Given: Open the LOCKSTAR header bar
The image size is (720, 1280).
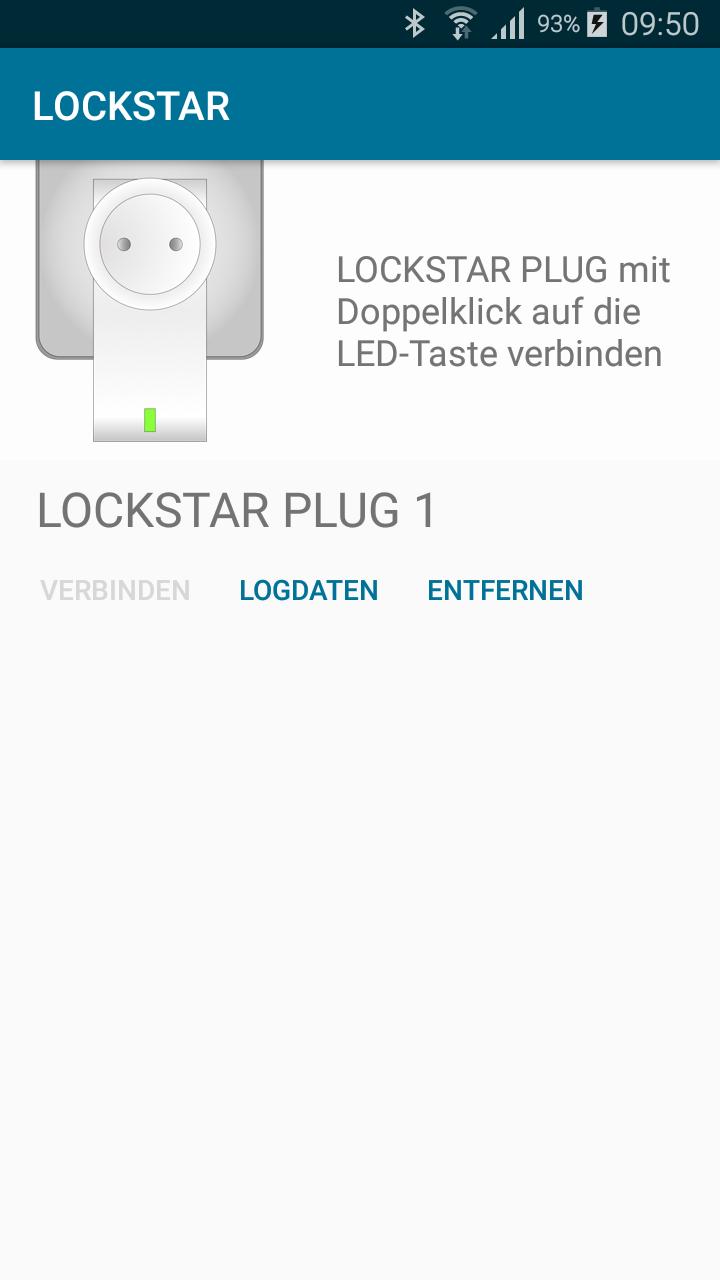Looking at the screenshot, I should click(x=360, y=104).
